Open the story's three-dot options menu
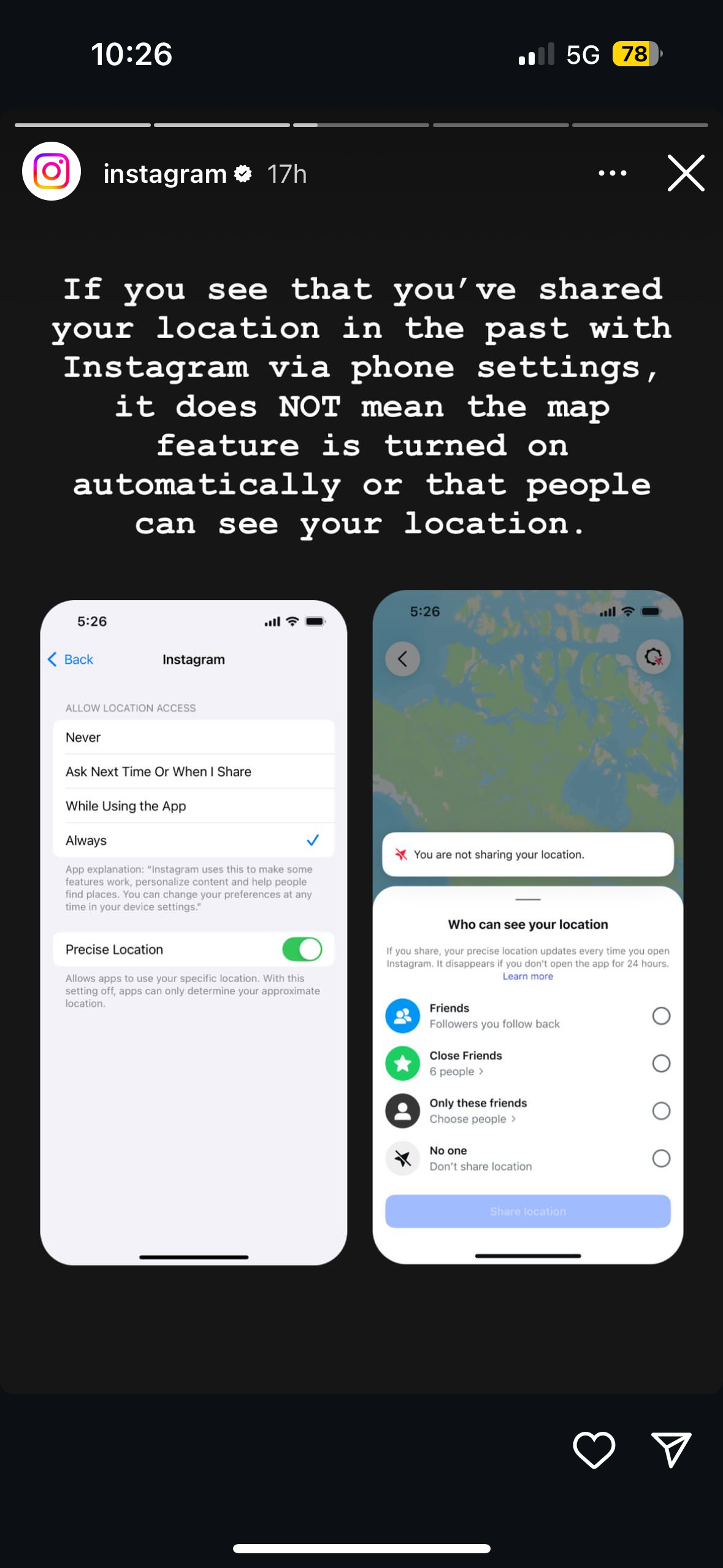Screen dimensions: 723x1568 click(x=612, y=173)
